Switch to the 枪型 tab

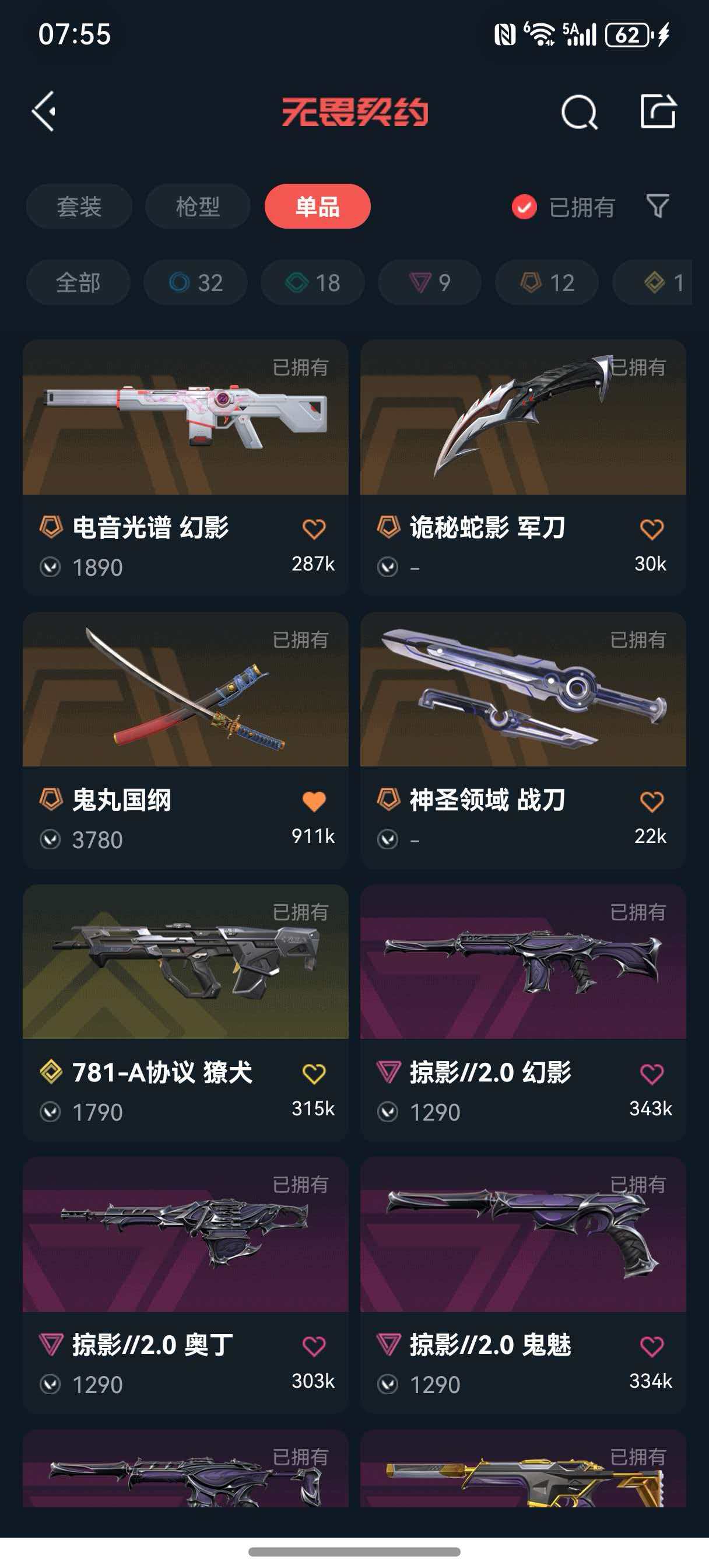pos(198,206)
